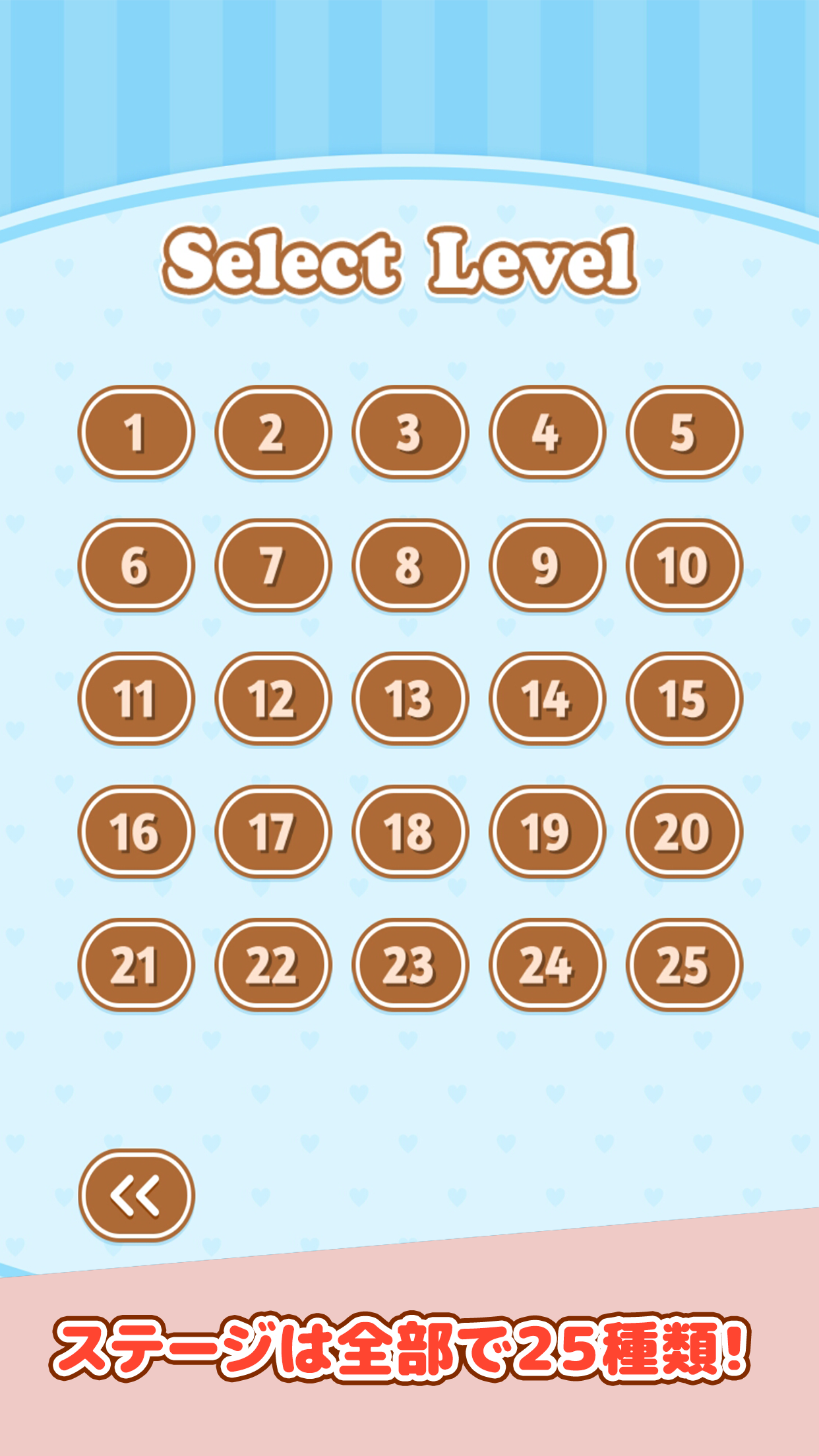Open level 19

(x=547, y=832)
